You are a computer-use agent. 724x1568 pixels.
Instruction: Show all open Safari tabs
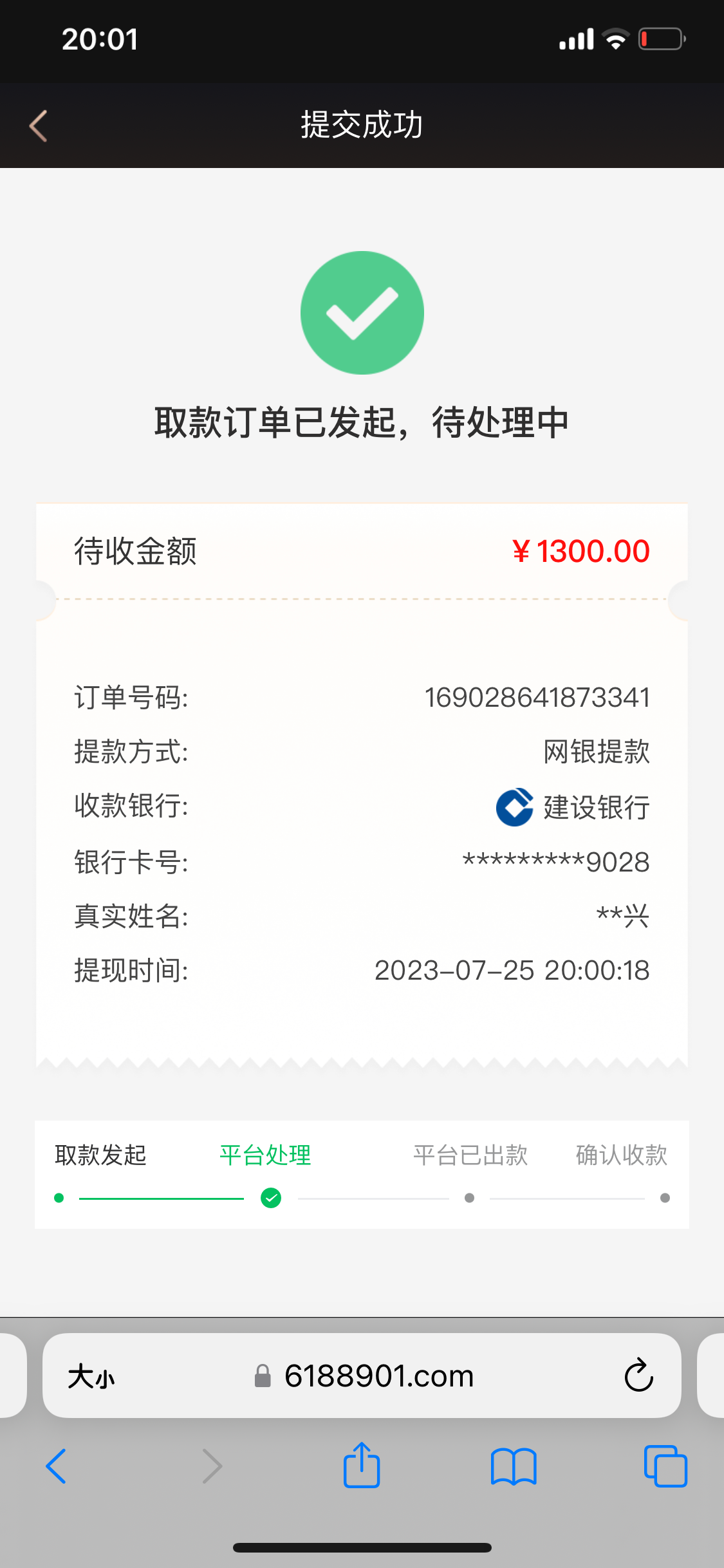pyautogui.click(x=665, y=1466)
